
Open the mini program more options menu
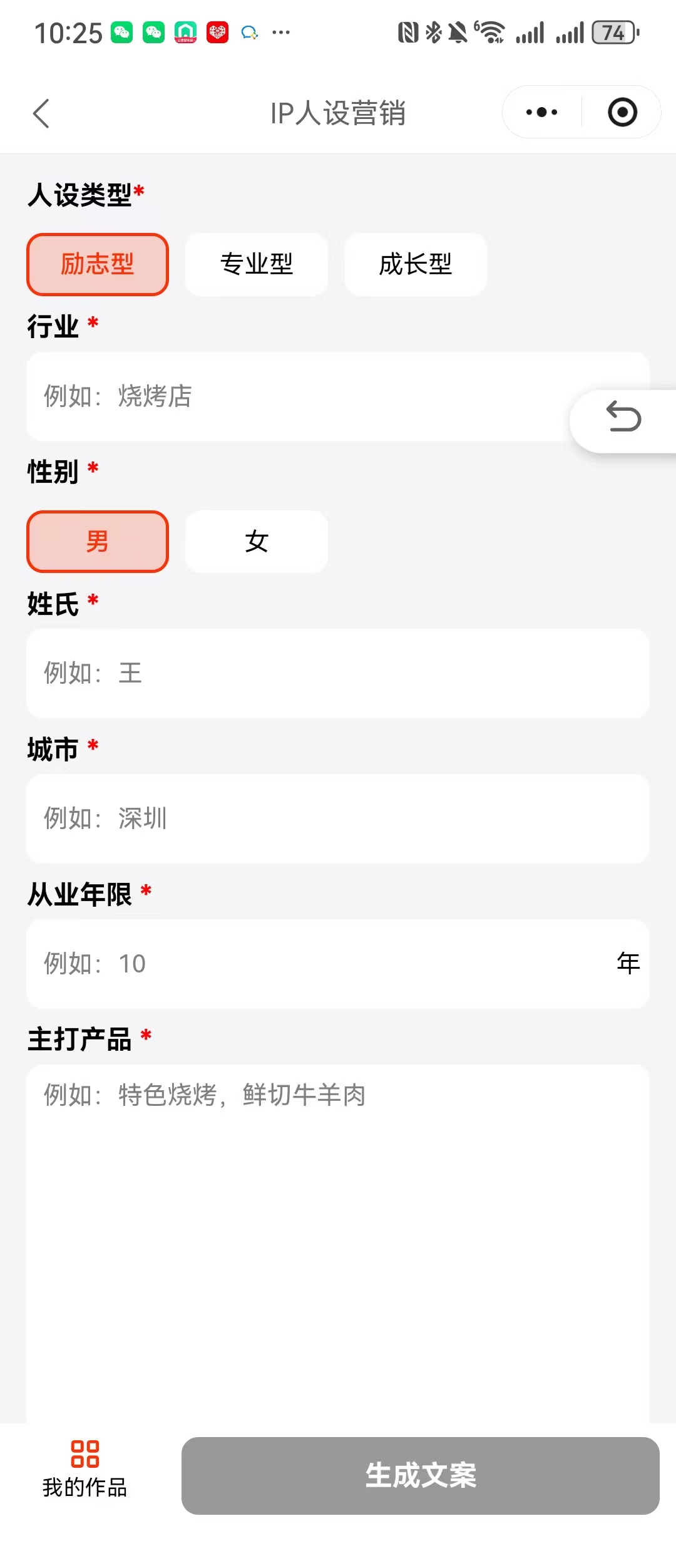click(x=541, y=113)
